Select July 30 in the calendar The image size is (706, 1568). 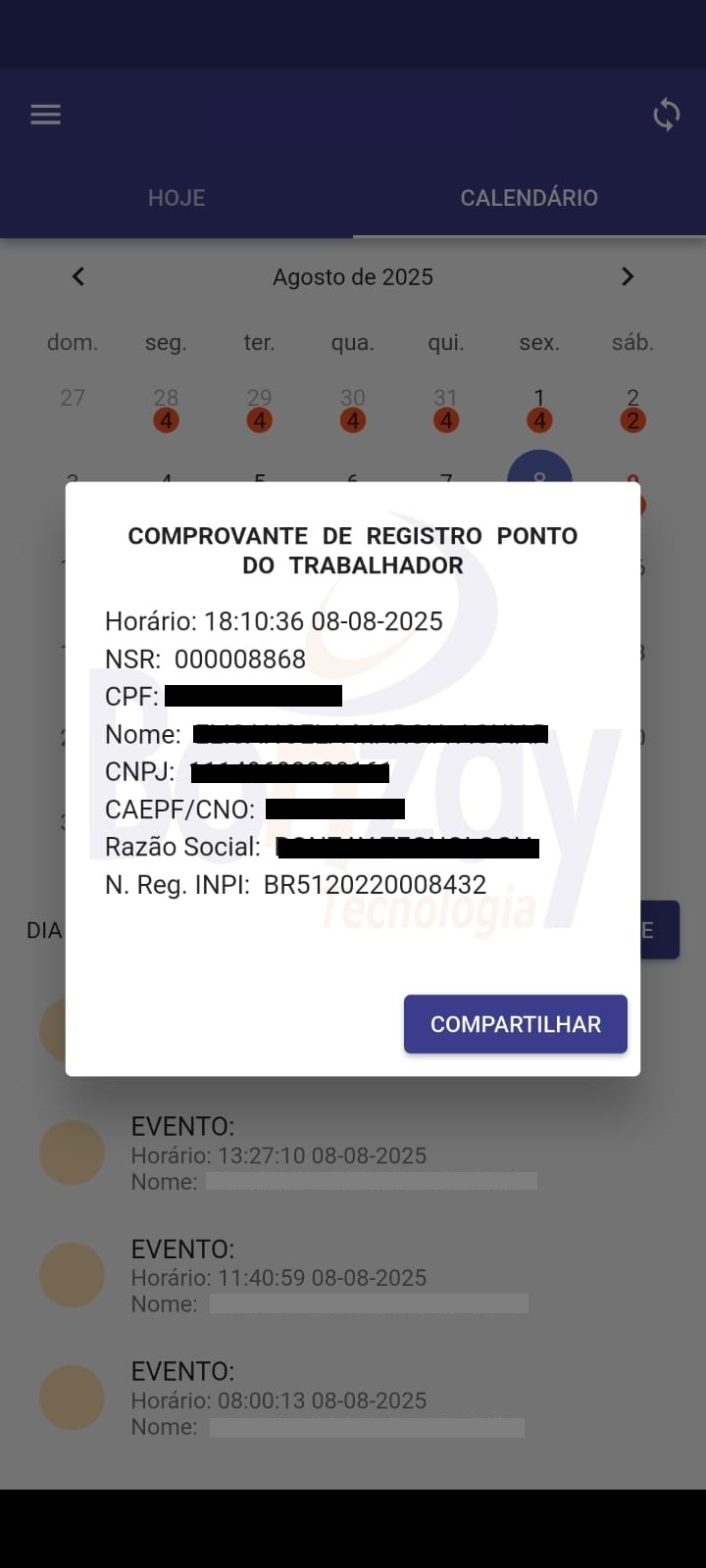[352, 407]
